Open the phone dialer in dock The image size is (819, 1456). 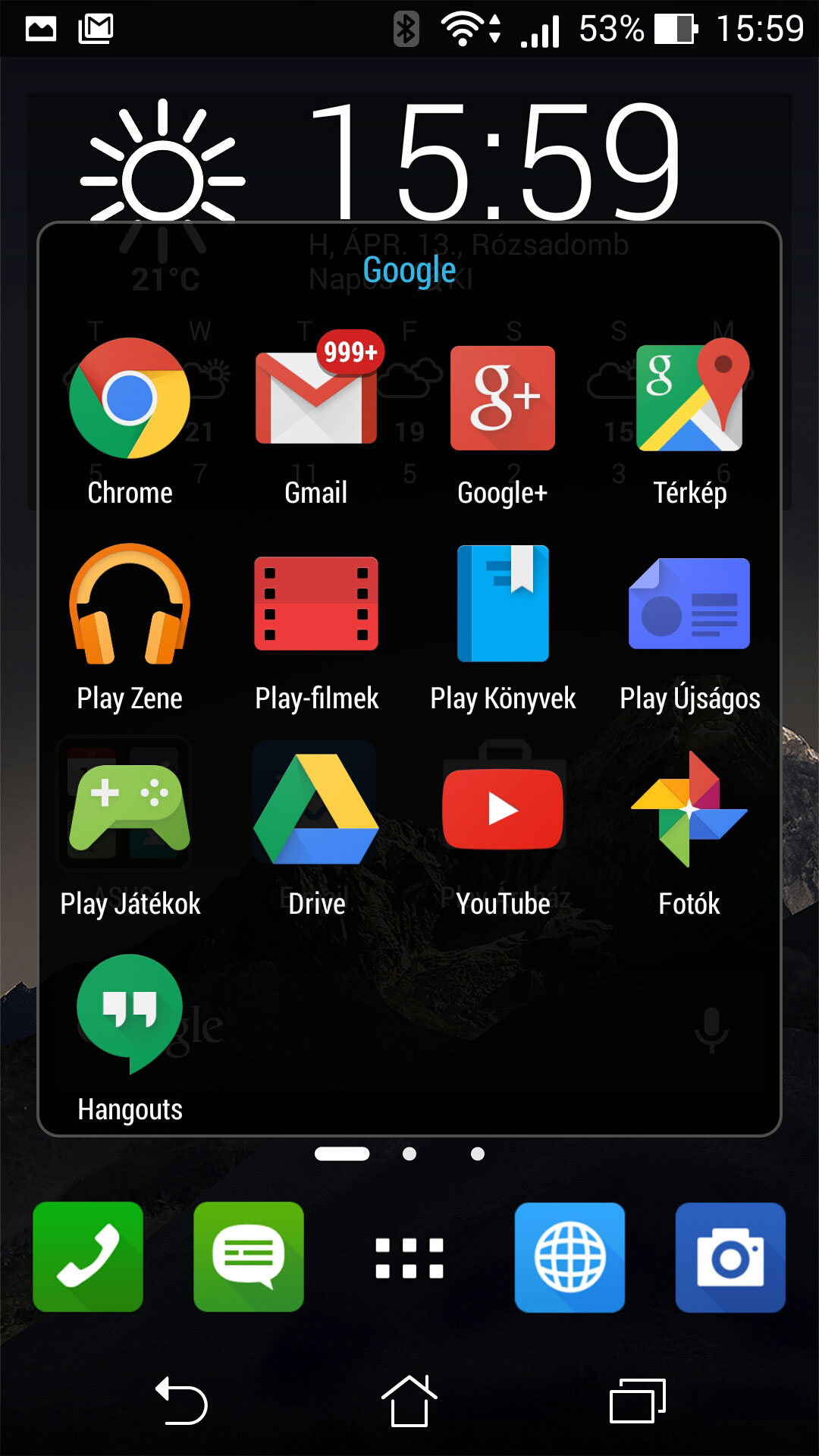click(88, 1257)
